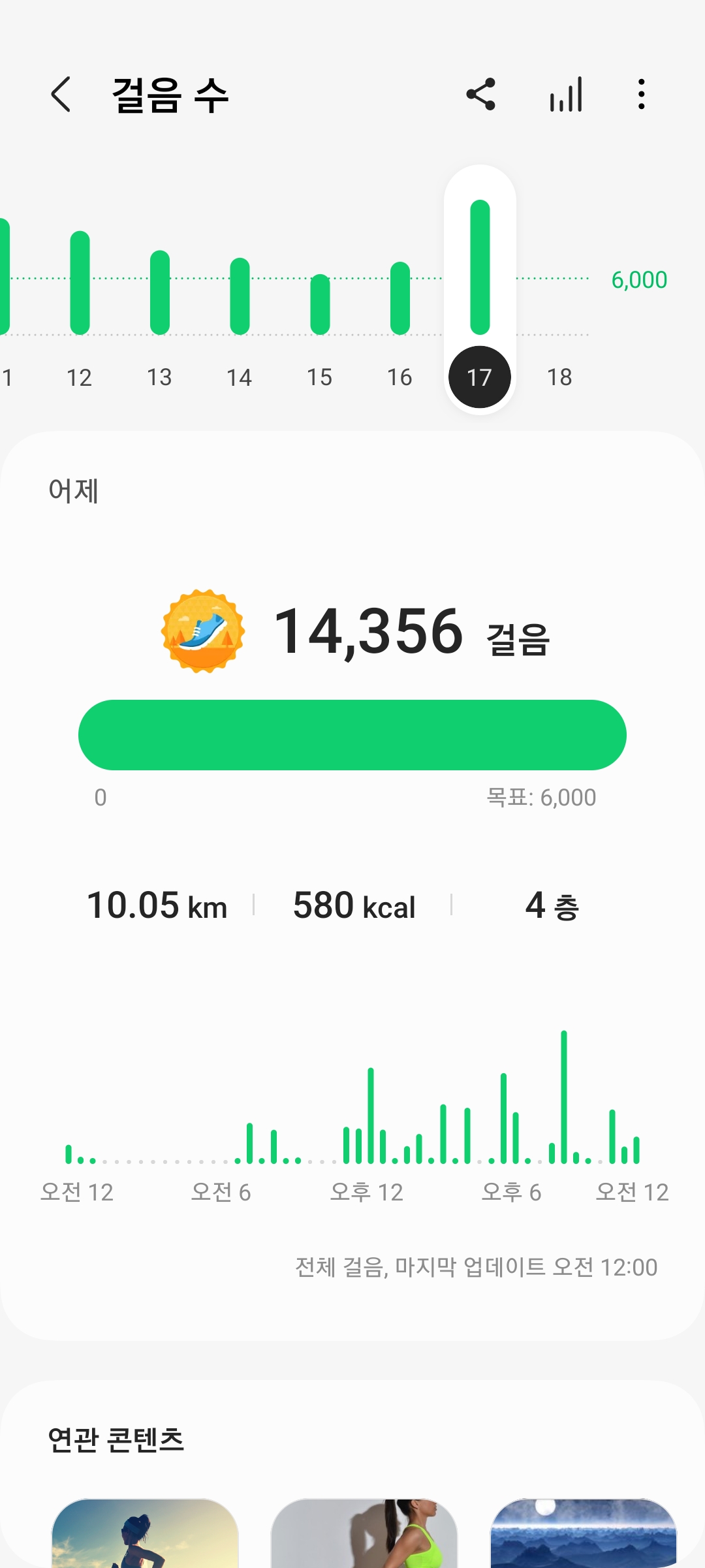705x1568 pixels.
Task: Go back from the 걸음 수 screen
Action: (x=61, y=95)
